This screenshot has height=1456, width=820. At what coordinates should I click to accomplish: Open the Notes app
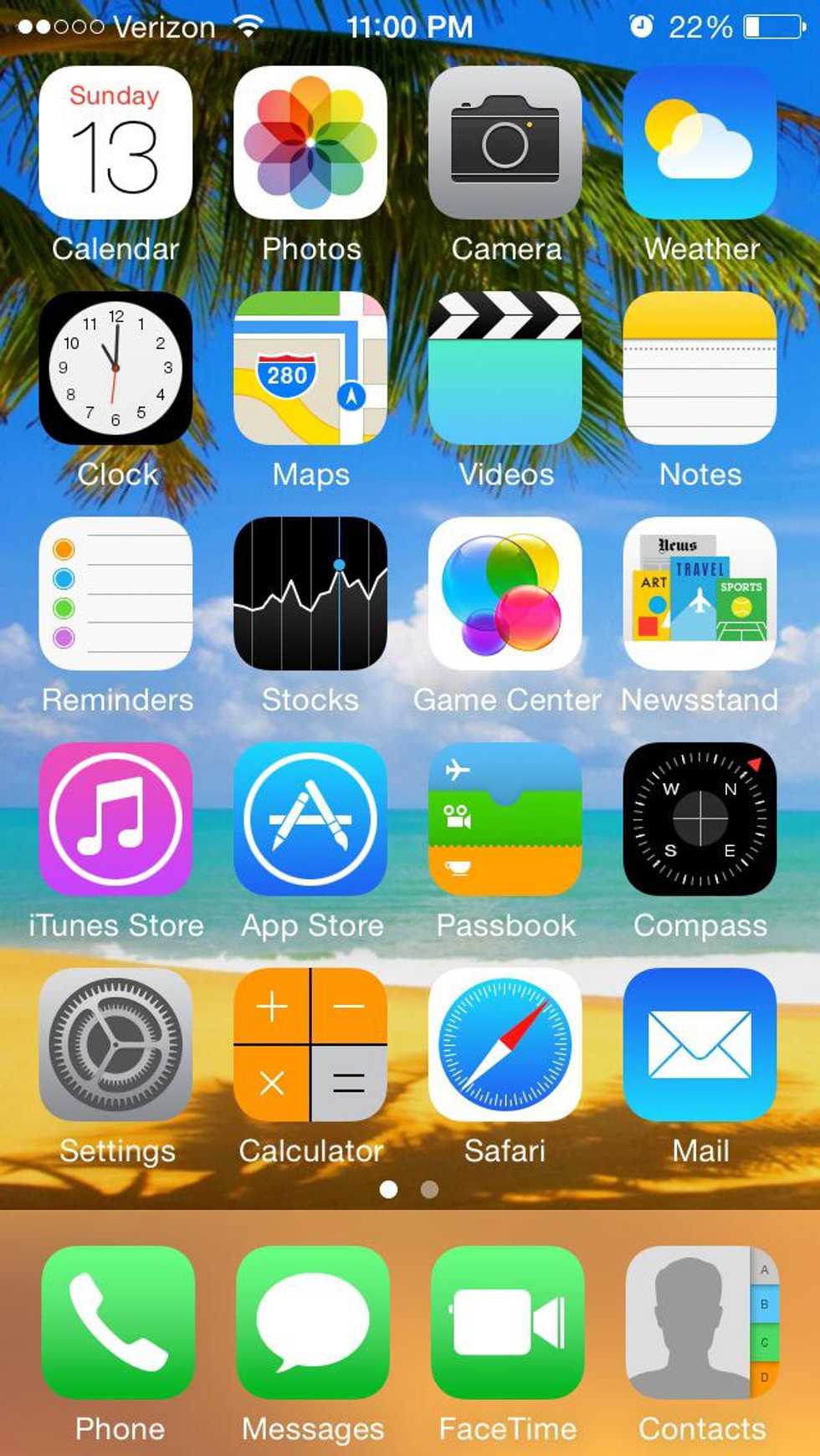tap(700, 368)
